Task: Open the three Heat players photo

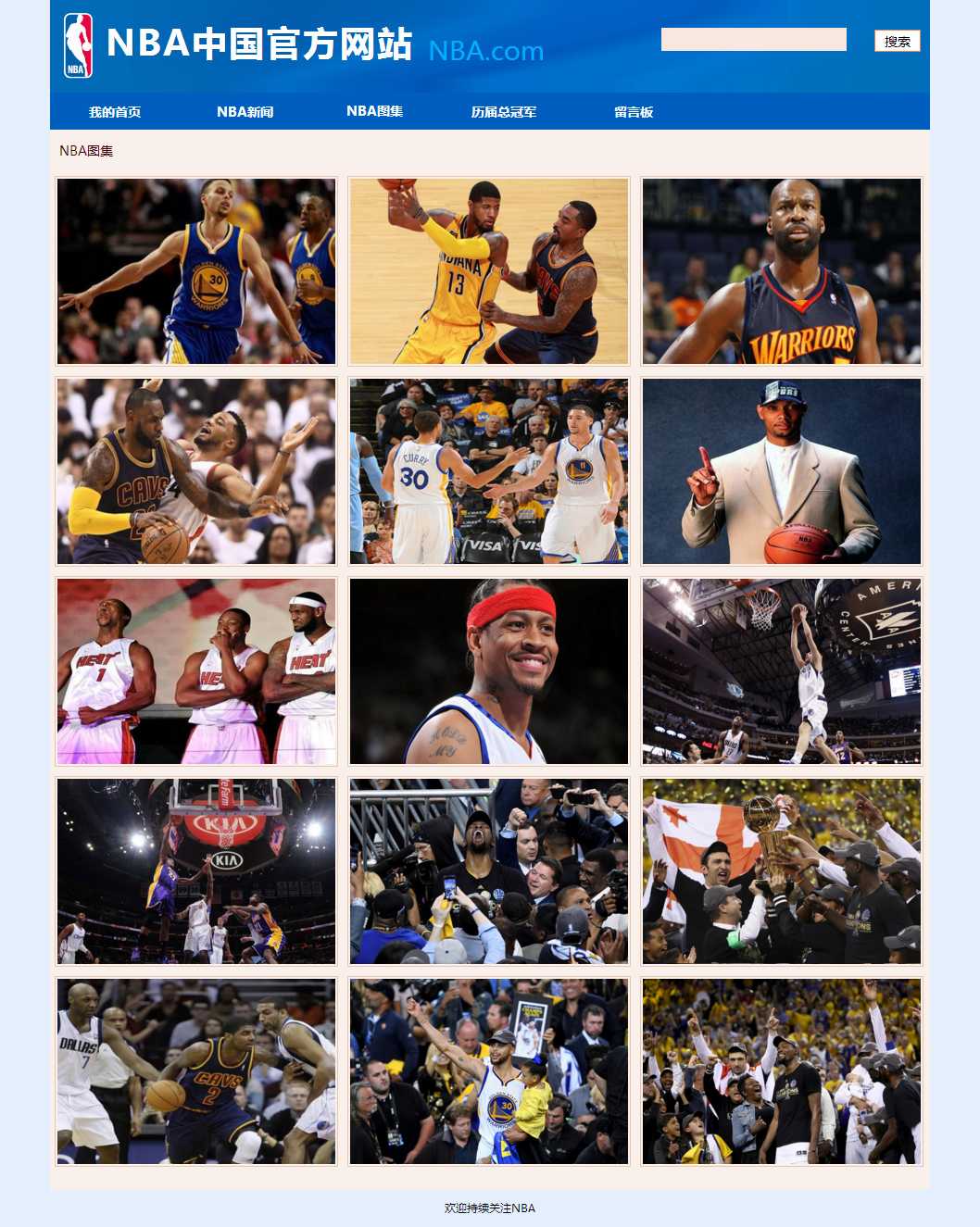Action: [196, 671]
